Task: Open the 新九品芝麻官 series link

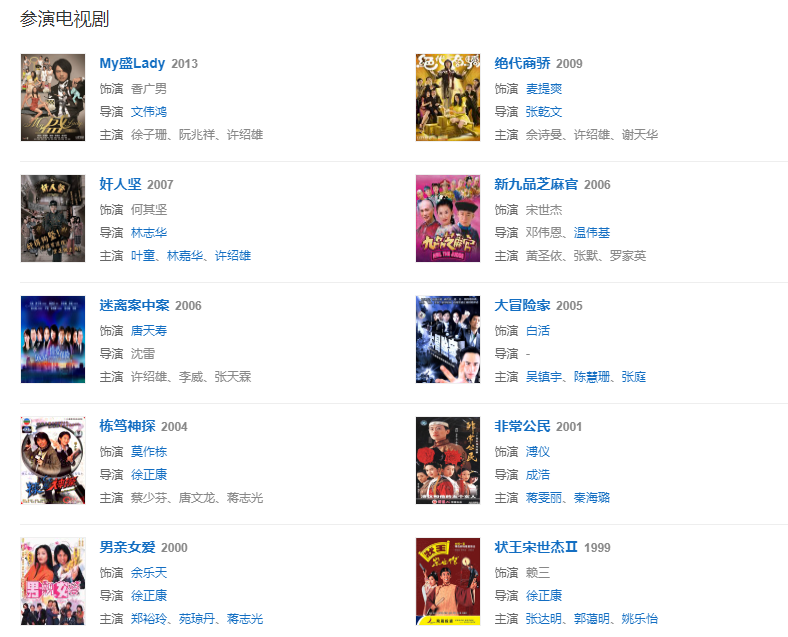Action: coord(536,184)
